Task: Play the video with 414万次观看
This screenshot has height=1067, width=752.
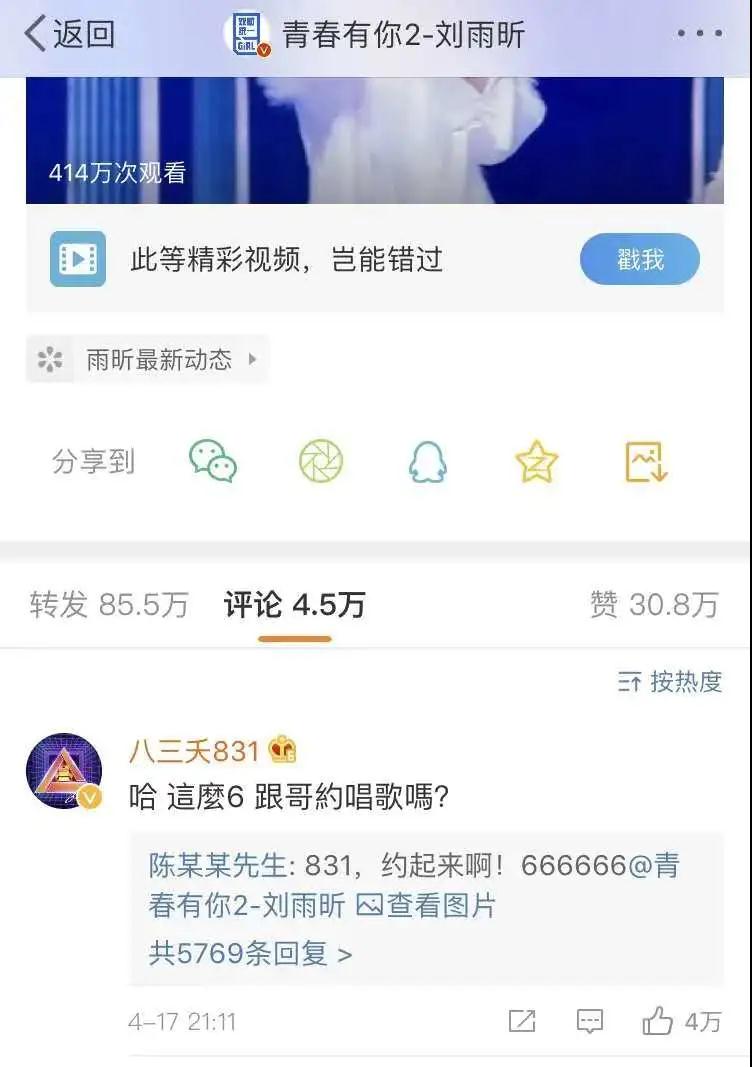Action: point(375,140)
